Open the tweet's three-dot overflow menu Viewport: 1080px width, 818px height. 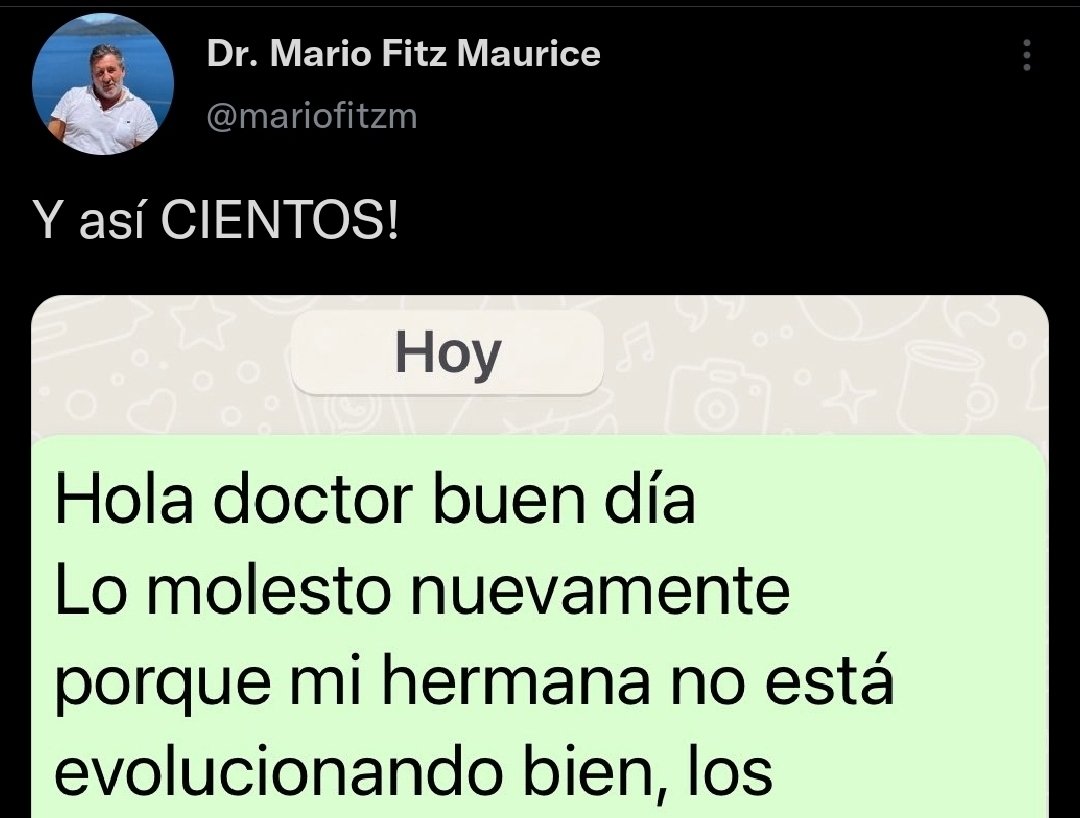point(1026,56)
